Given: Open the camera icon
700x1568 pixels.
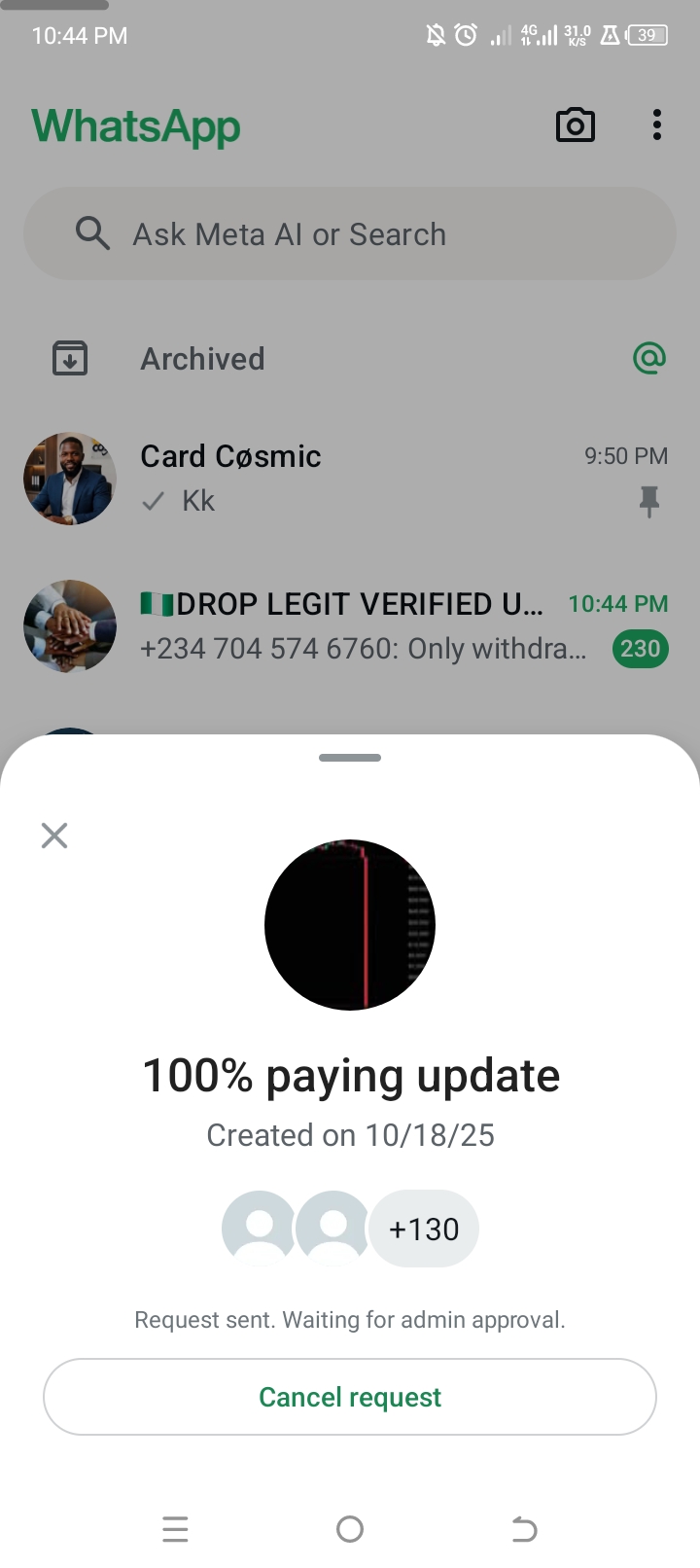Looking at the screenshot, I should coord(575,125).
